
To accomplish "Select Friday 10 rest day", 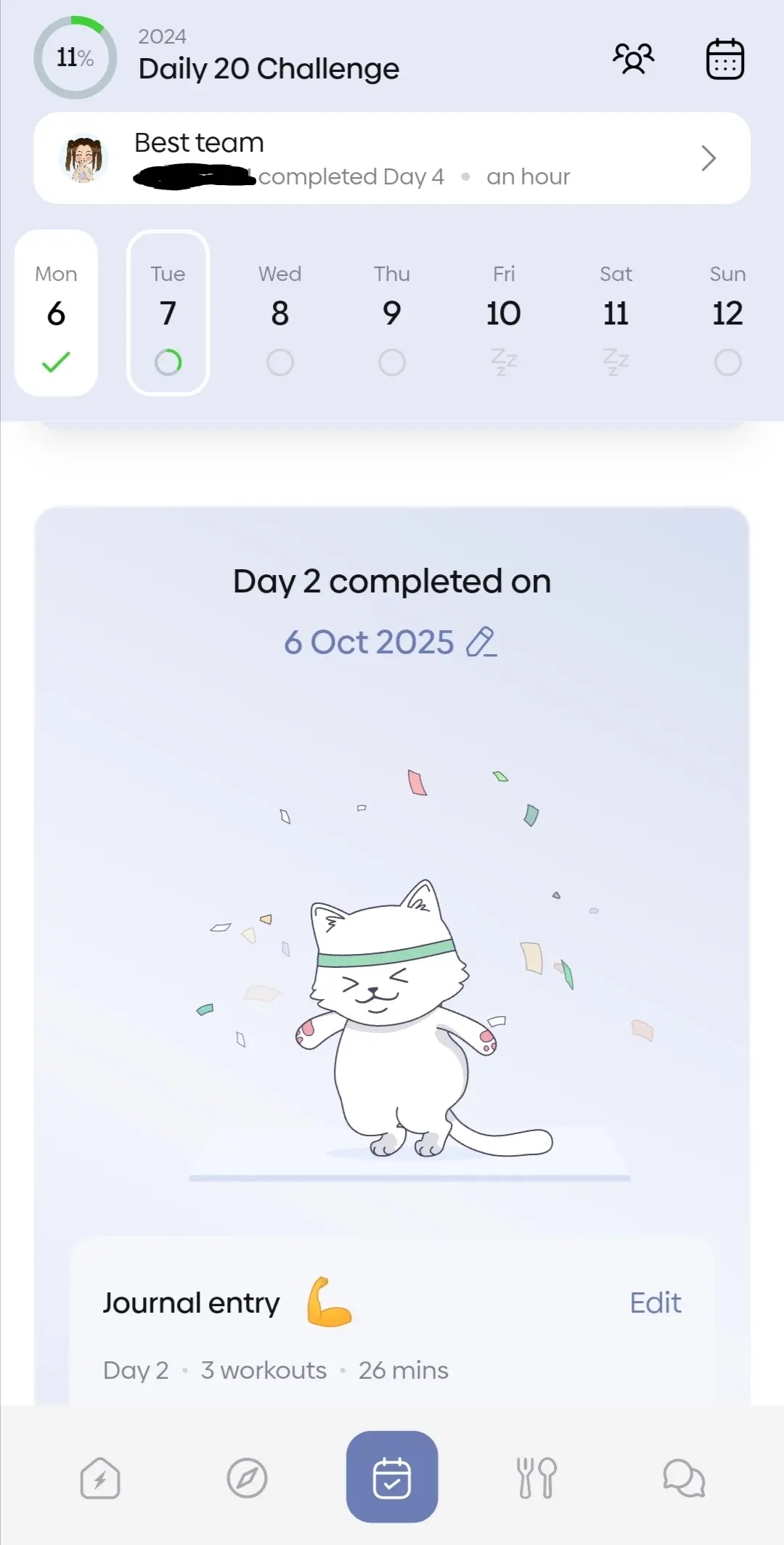I will point(504,314).
